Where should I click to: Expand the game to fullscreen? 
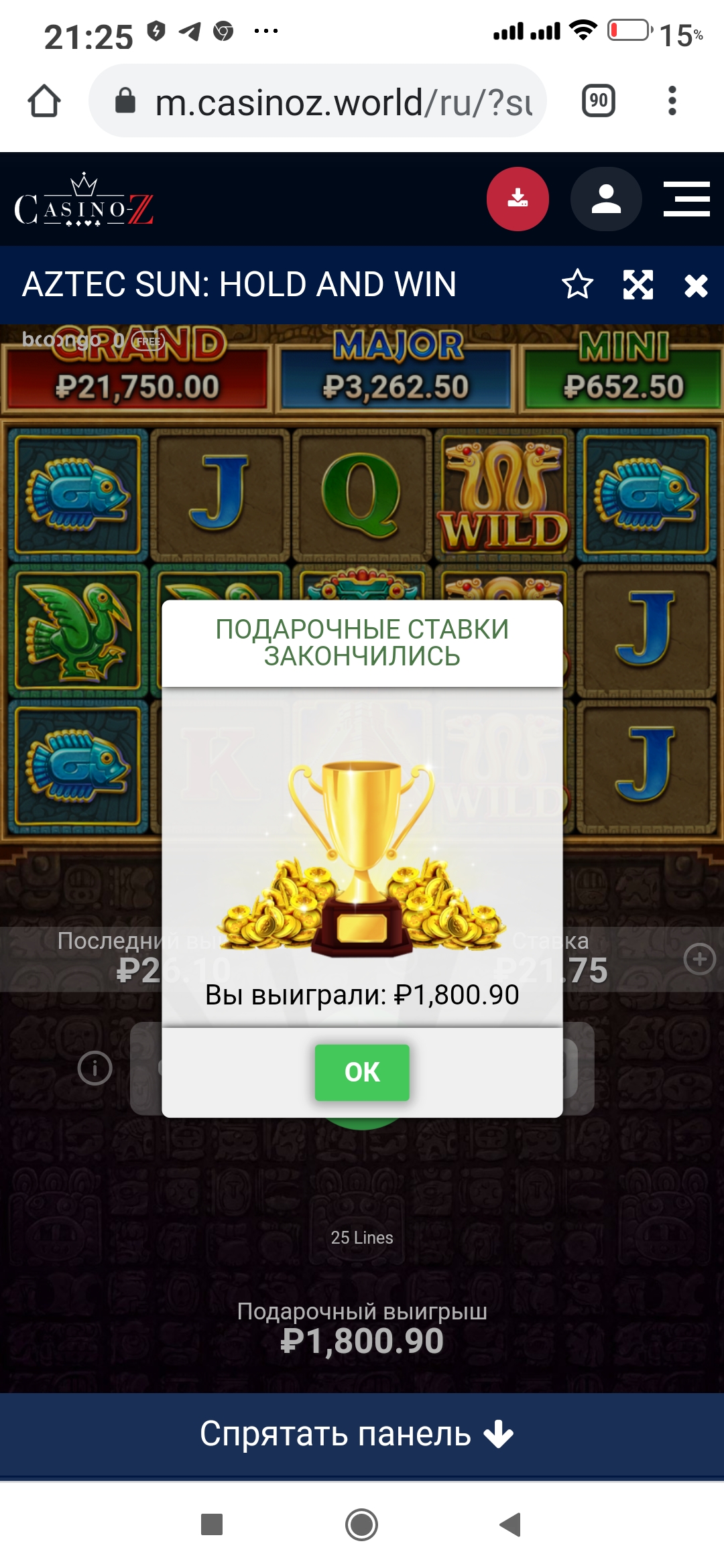638,285
